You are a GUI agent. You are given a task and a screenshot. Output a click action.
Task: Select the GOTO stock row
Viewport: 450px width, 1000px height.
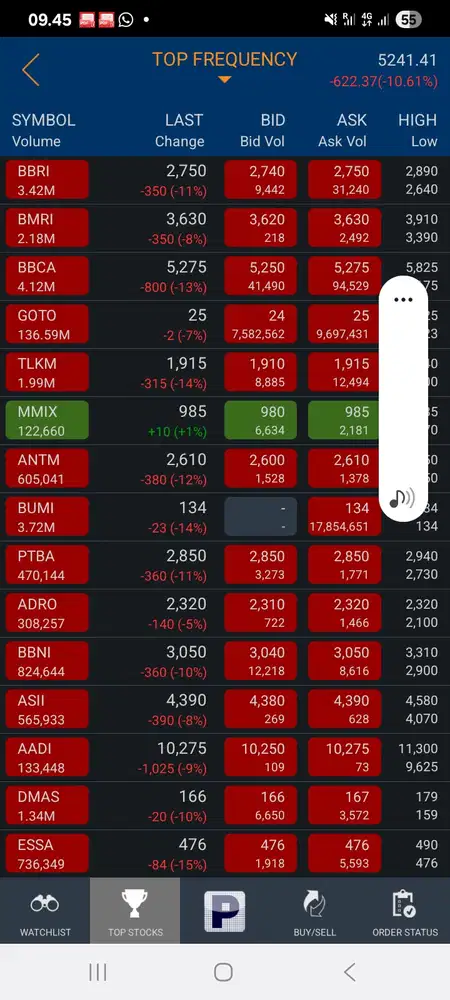225,324
